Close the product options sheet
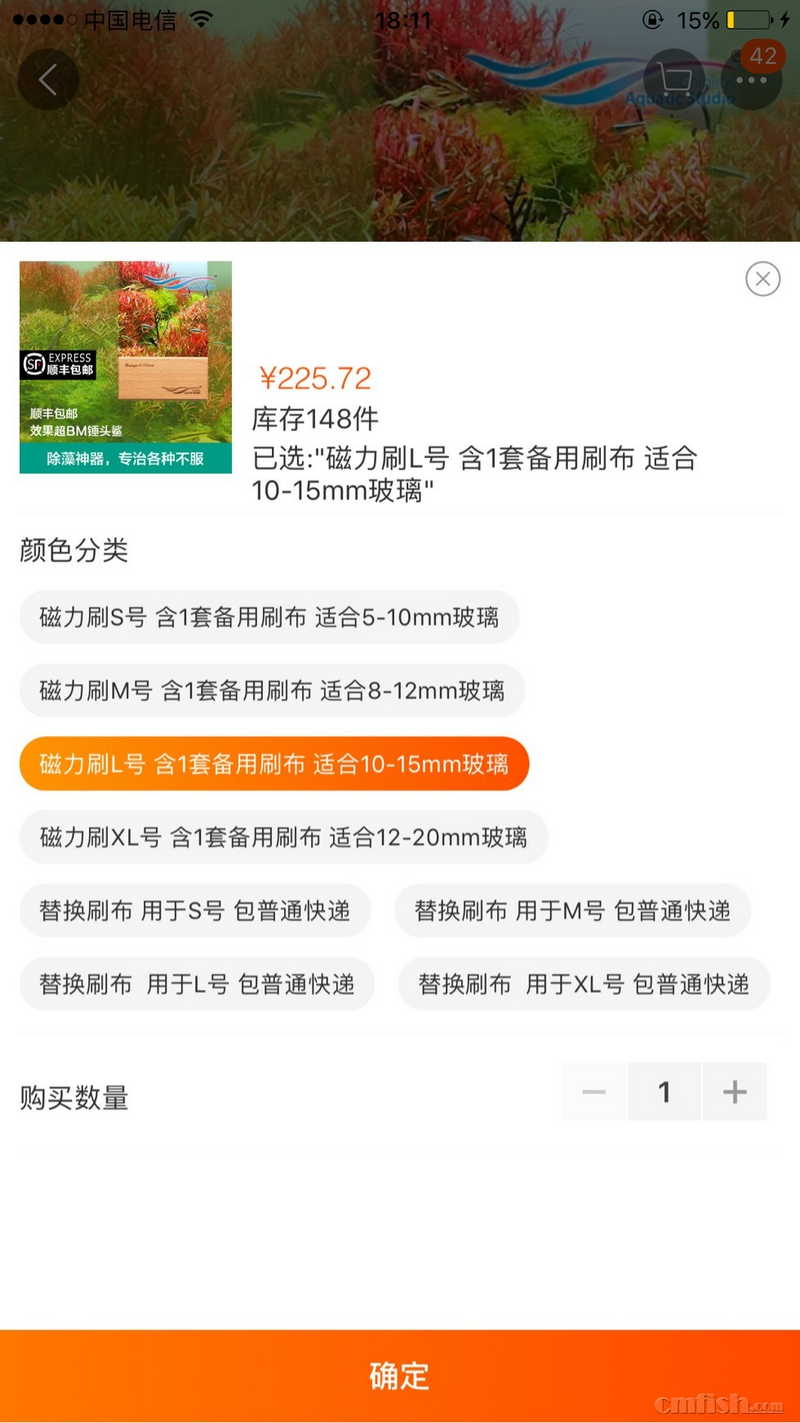 (x=763, y=279)
